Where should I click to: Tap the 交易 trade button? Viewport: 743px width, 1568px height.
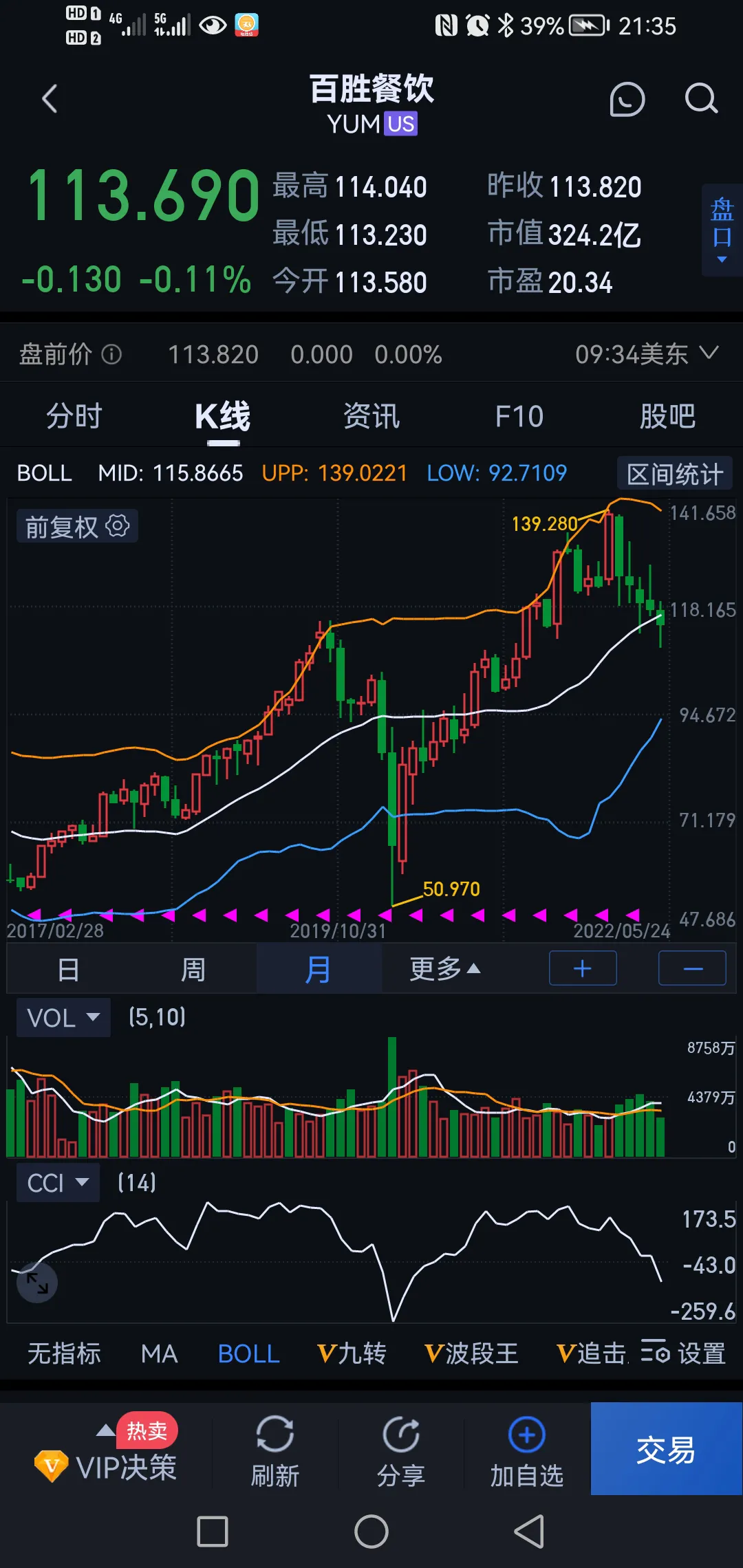[x=666, y=1449]
